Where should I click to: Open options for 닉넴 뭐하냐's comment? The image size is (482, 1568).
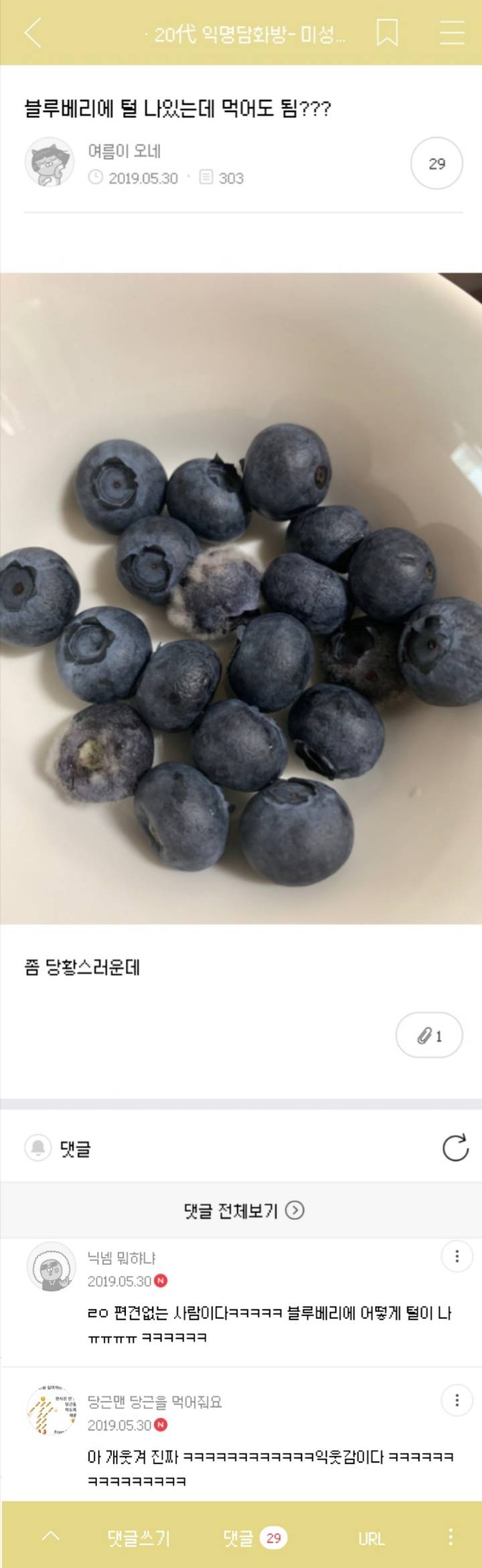(457, 1256)
